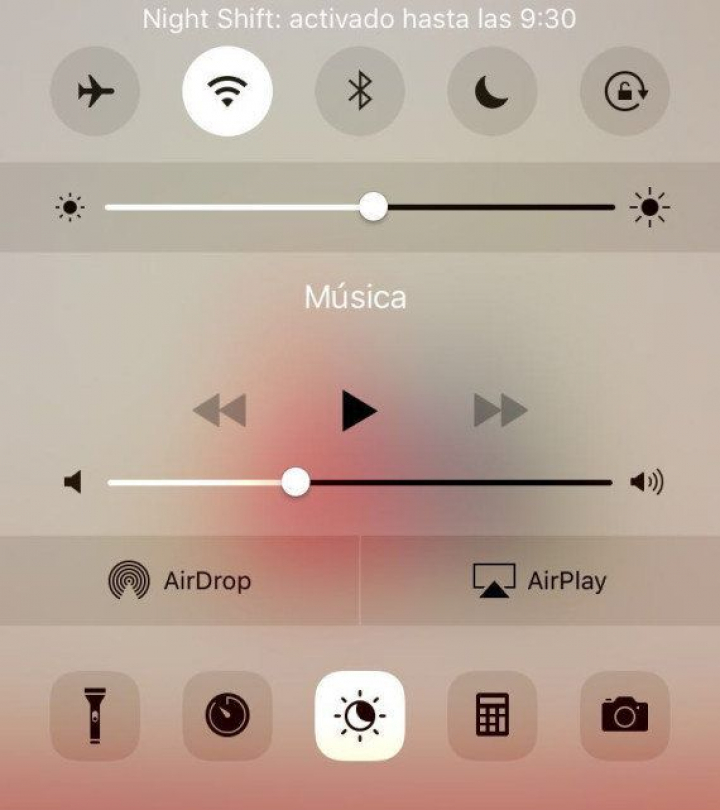Skip to the next track
Viewport: 720px width, 810px height.
tap(499, 410)
